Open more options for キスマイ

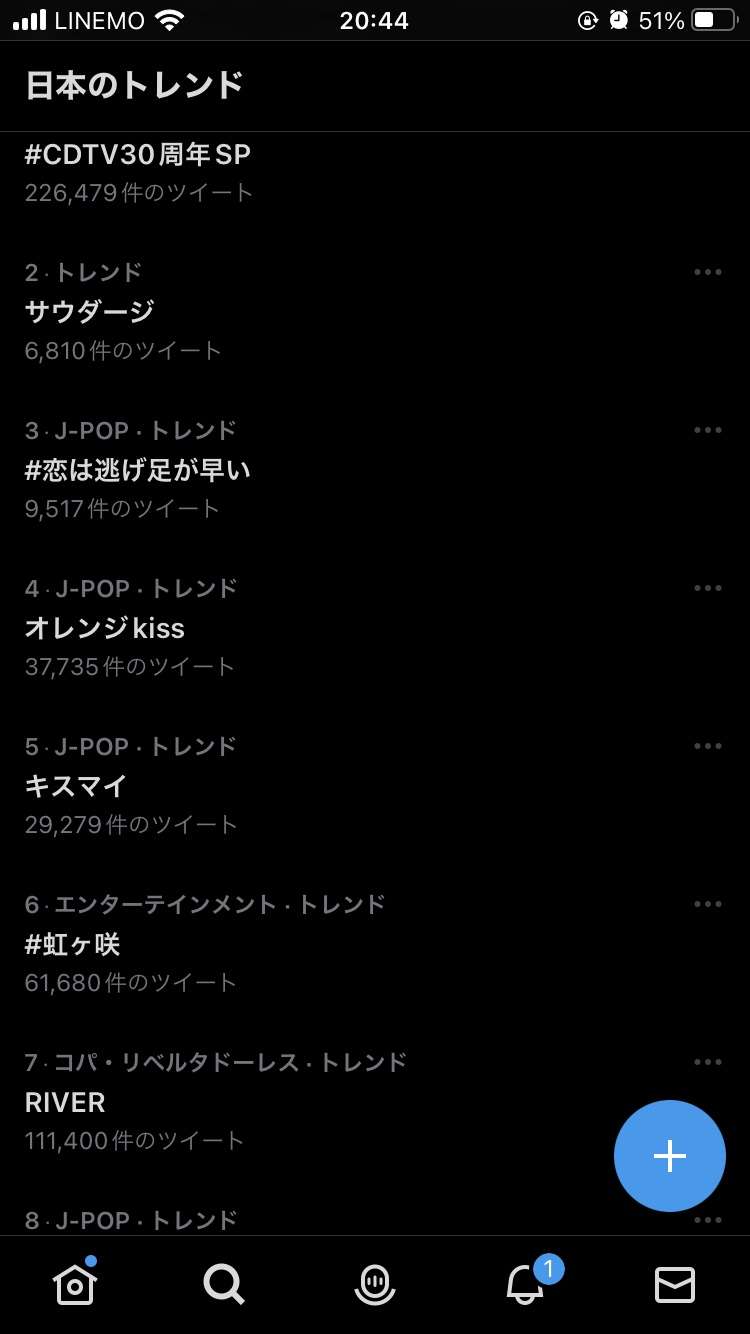point(707,746)
